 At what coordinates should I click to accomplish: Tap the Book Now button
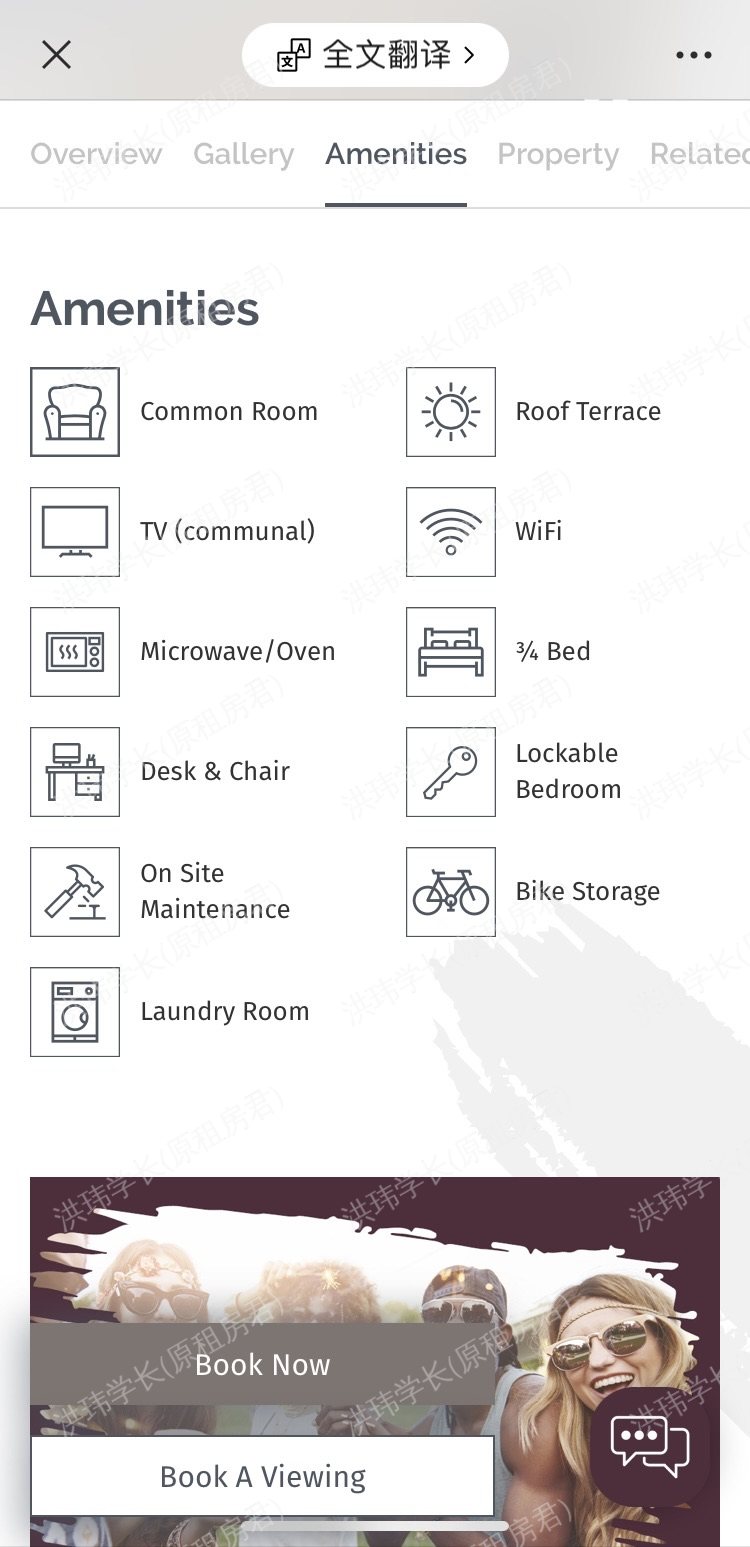click(262, 1364)
